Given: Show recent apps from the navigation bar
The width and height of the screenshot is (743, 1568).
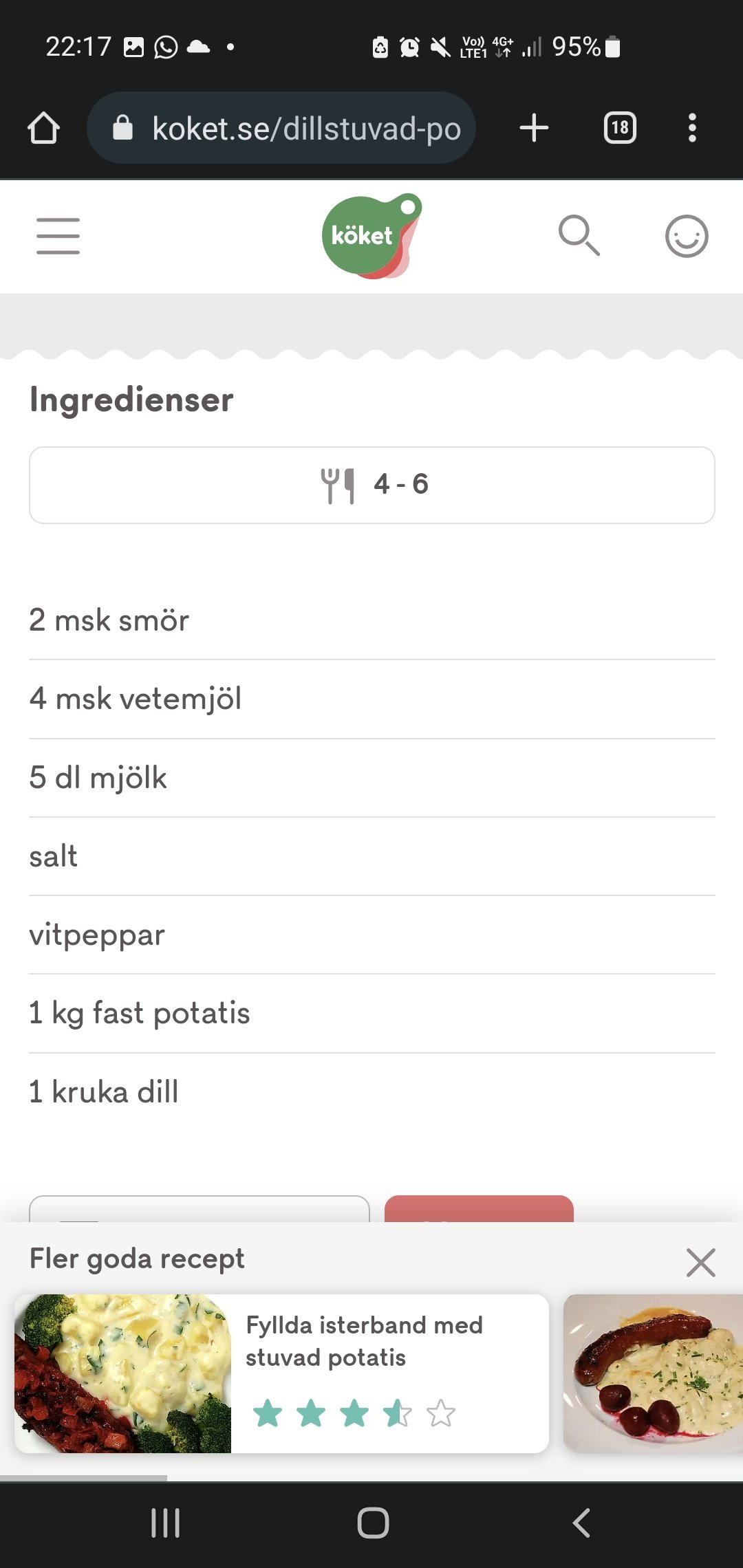Looking at the screenshot, I should 165,1523.
